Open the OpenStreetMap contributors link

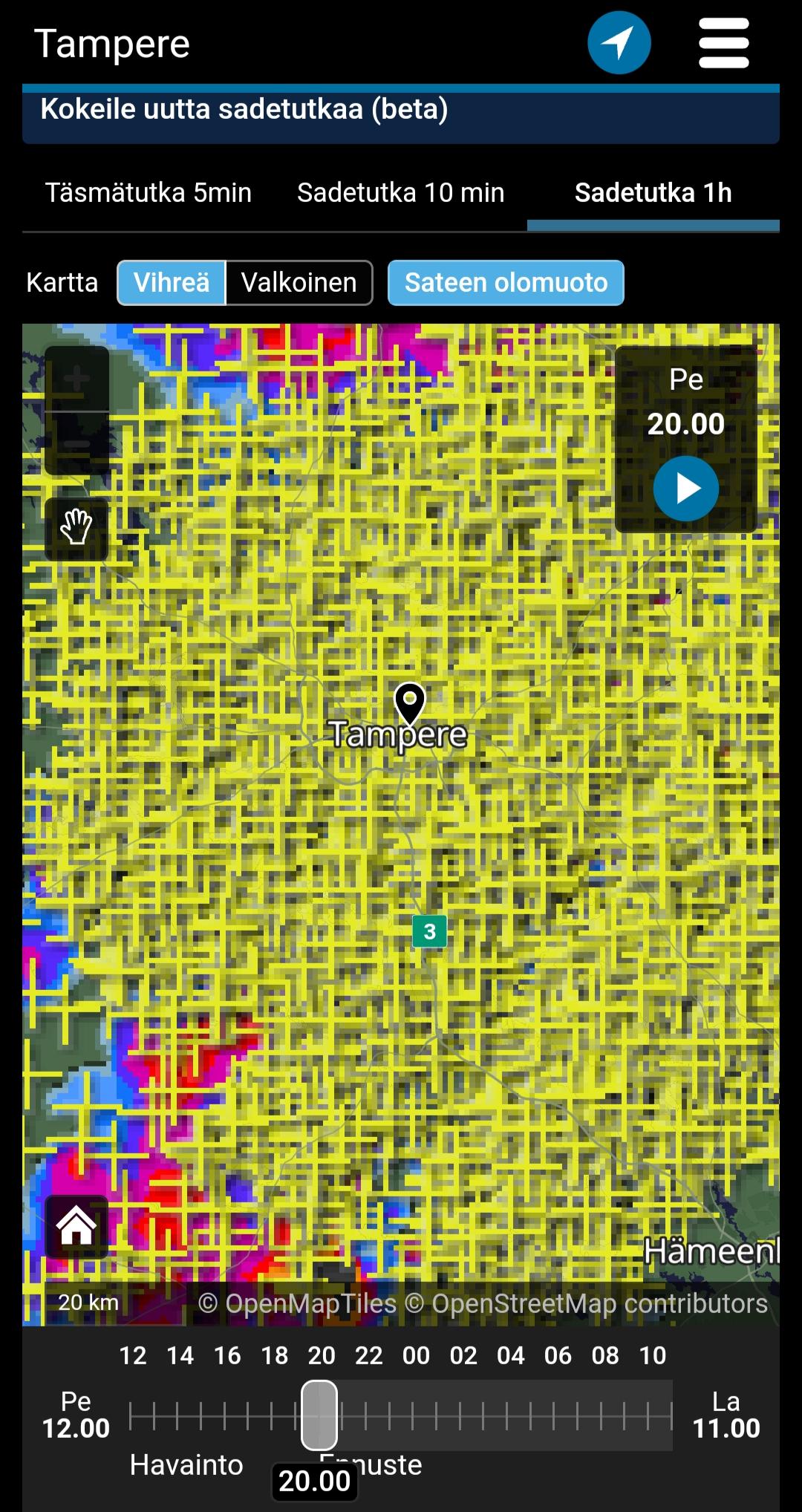pos(599,1304)
